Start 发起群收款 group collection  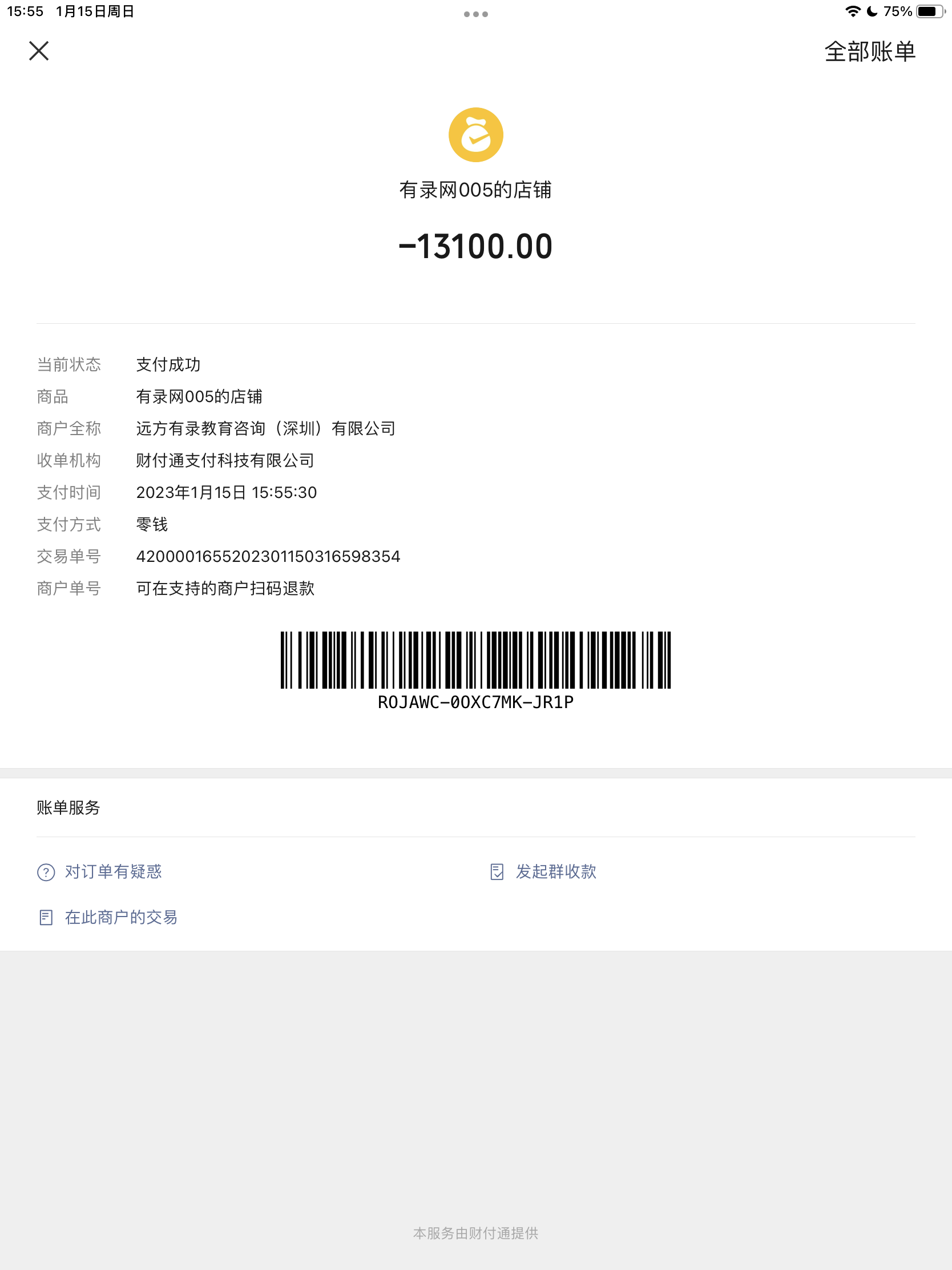point(555,871)
